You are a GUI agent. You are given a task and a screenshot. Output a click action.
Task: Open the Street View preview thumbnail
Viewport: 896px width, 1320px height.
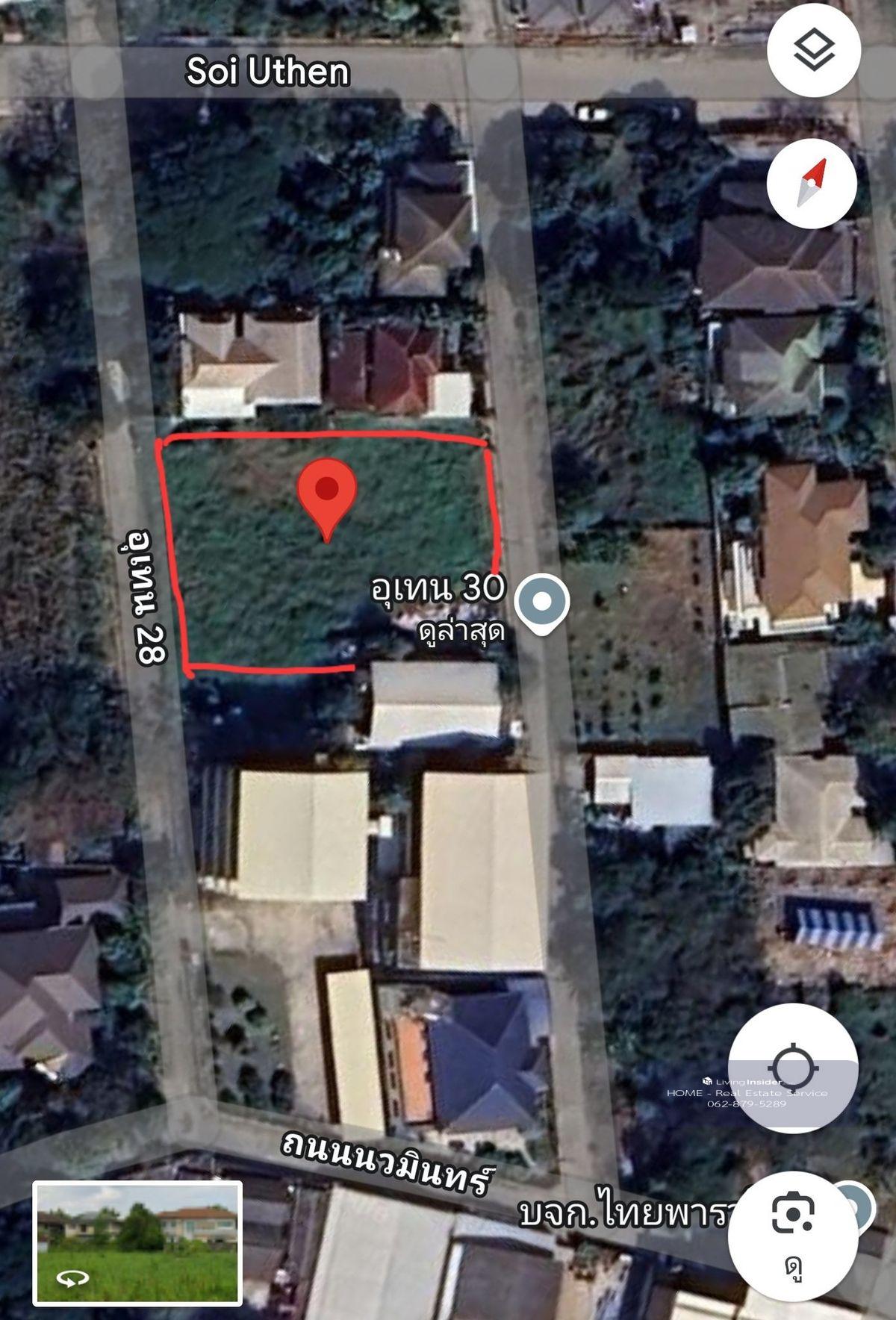tap(137, 1243)
